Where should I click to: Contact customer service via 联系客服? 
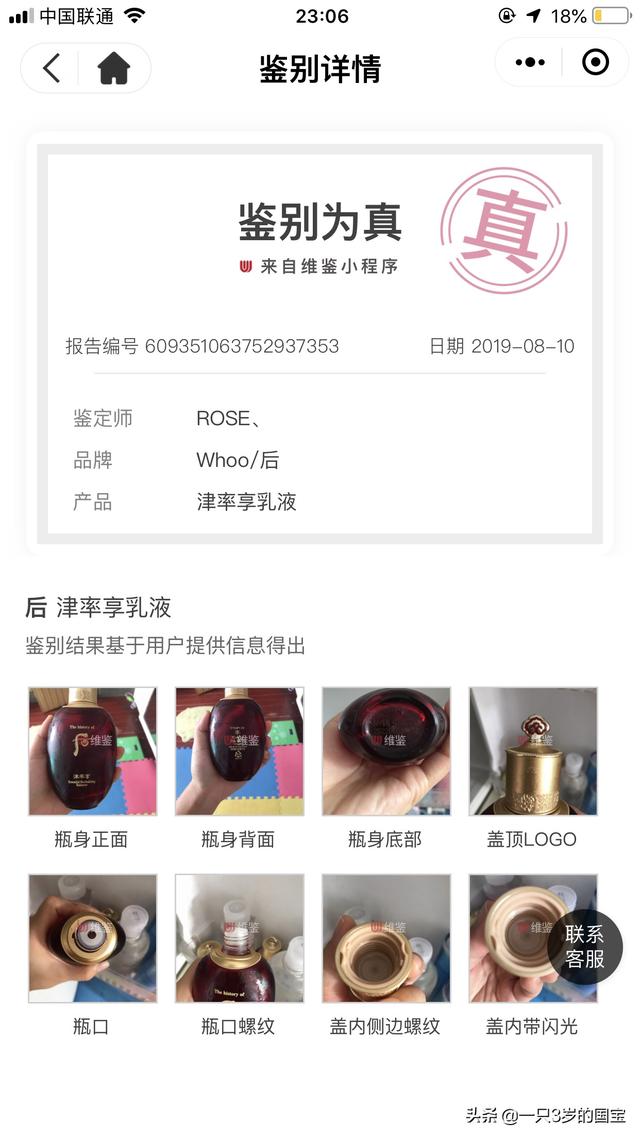click(x=585, y=946)
